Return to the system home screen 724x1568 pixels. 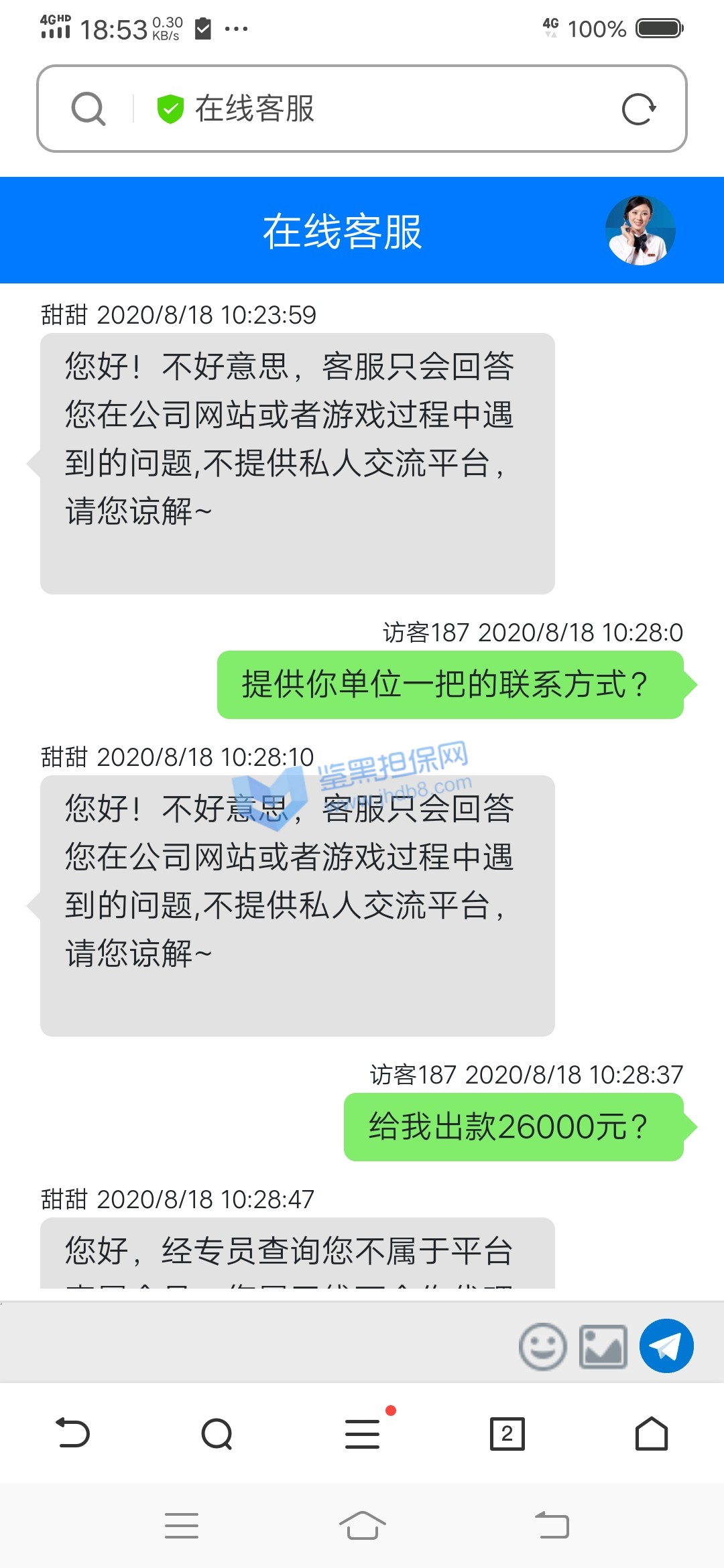pos(362,1526)
